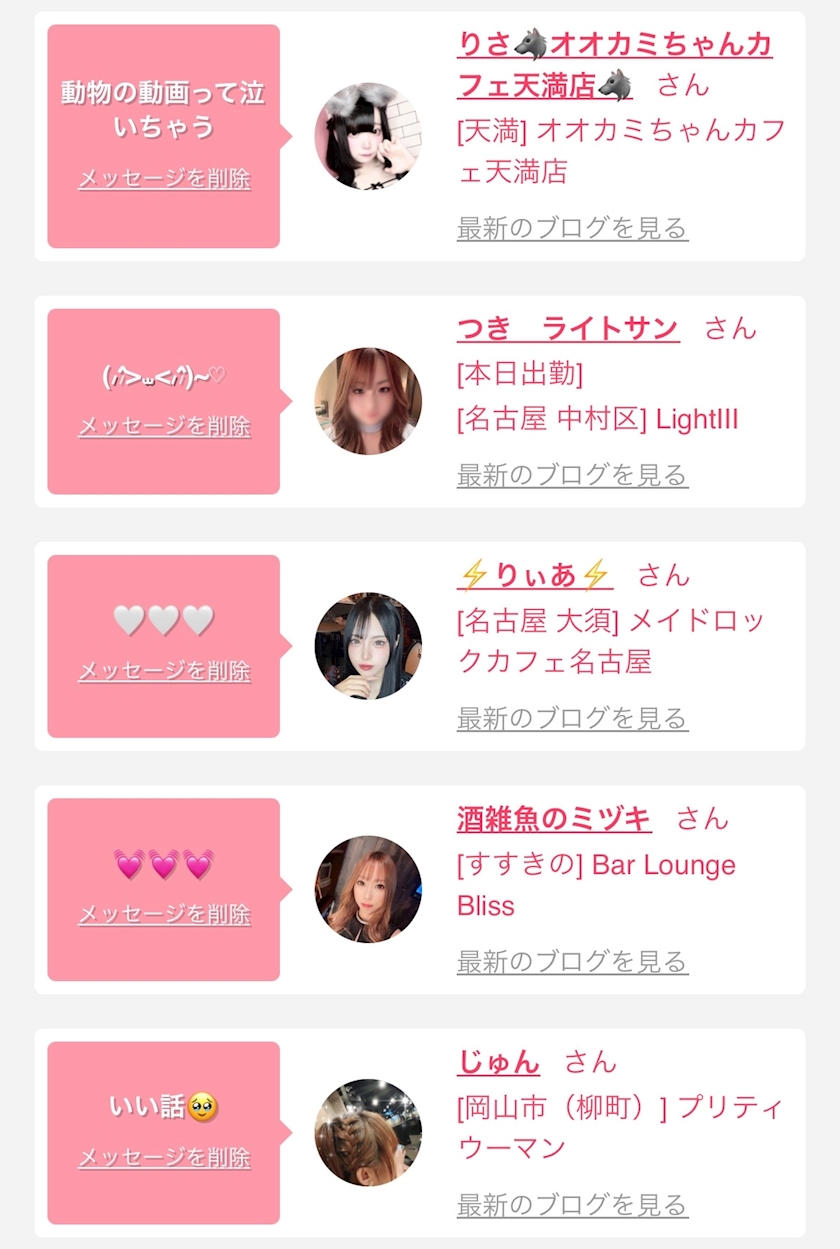View latest blog of つき ライトサン

(x=572, y=474)
